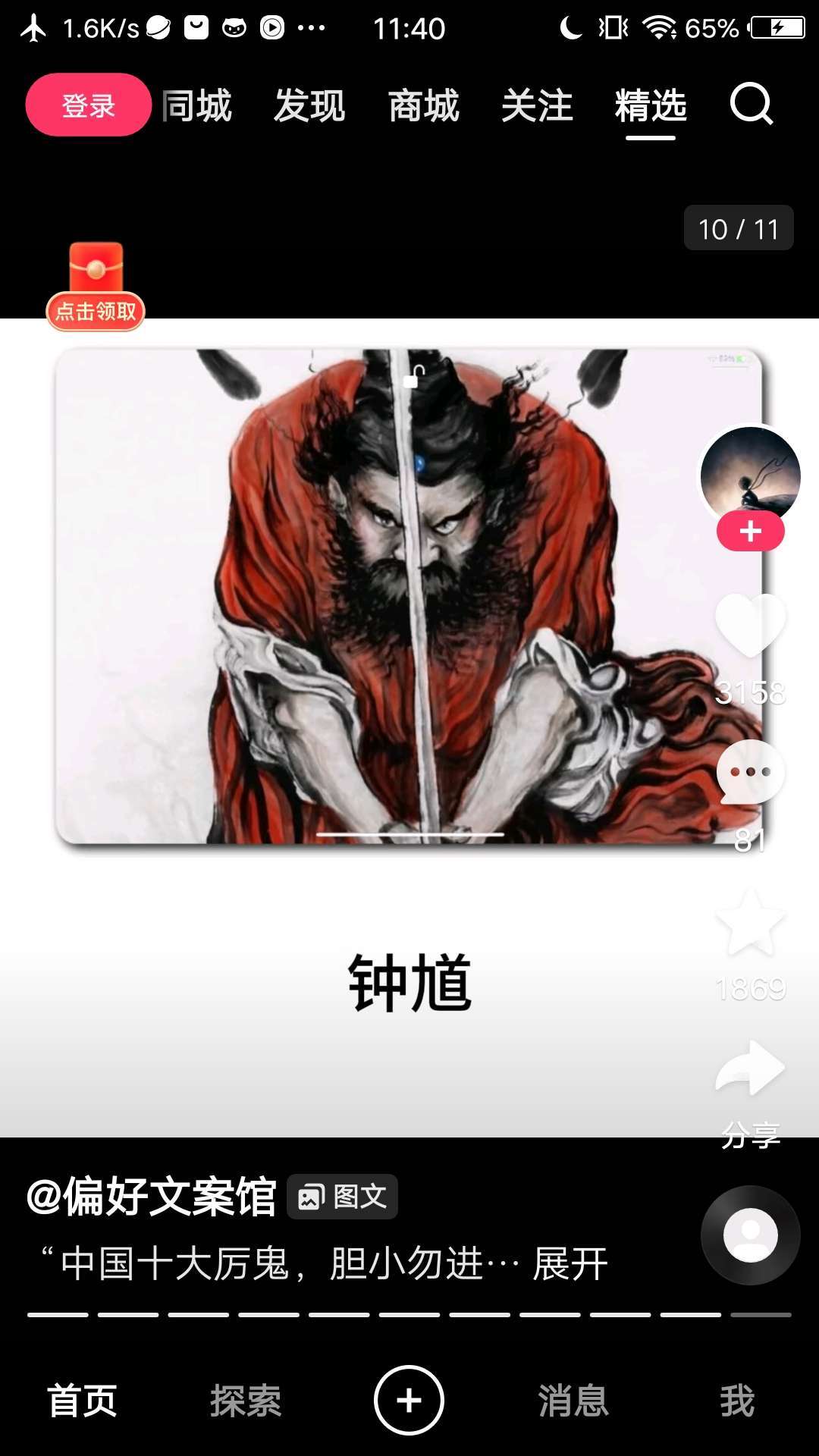Create a new post with plus
The height and width of the screenshot is (1456, 819).
tap(409, 1400)
